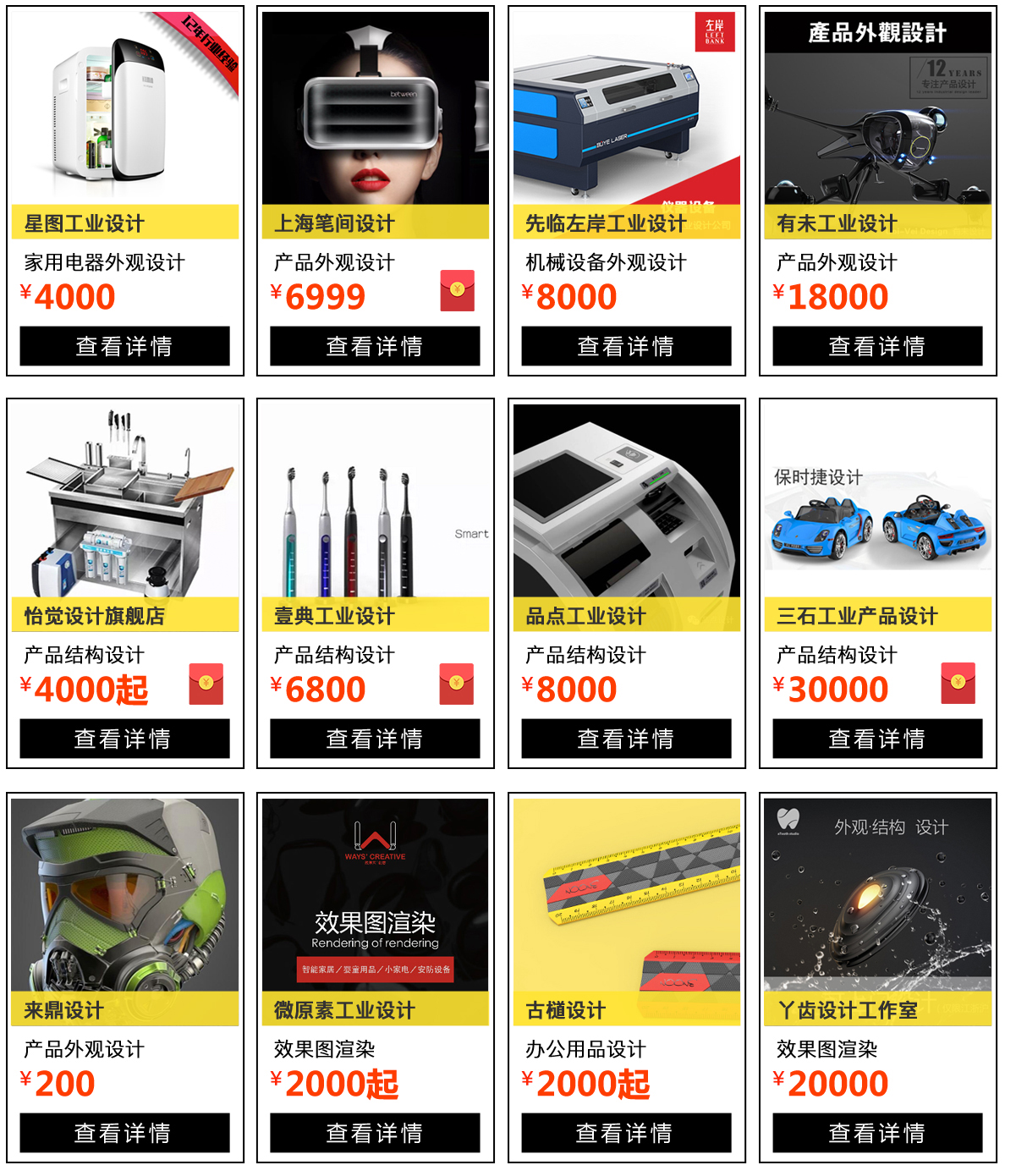This screenshot has width=1016, height=1176.
Task: View details for 古槌设计 office products
Action: pos(626,1133)
